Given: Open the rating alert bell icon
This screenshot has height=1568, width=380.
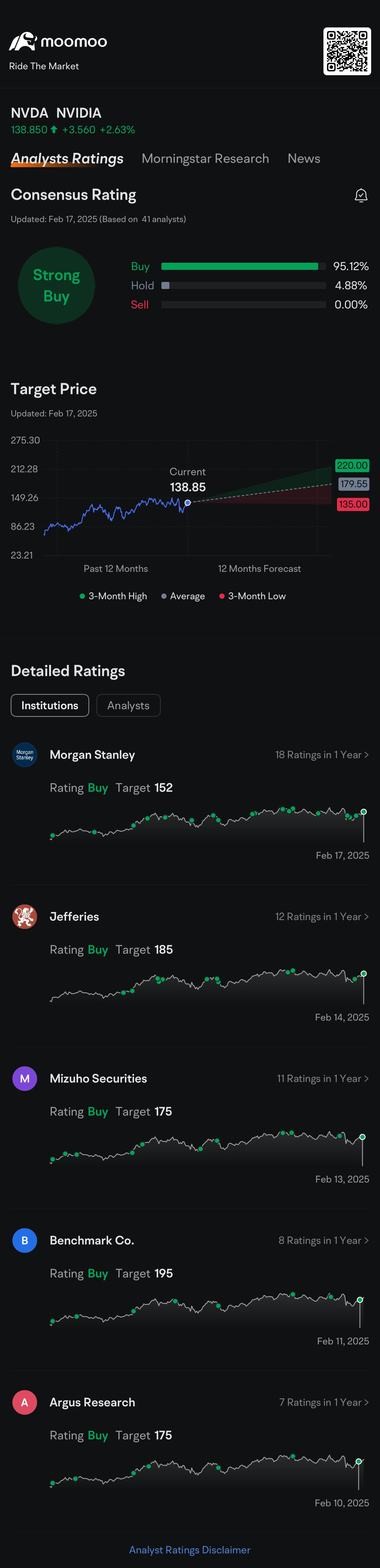Looking at the screenshot, I should pos(361,196).
